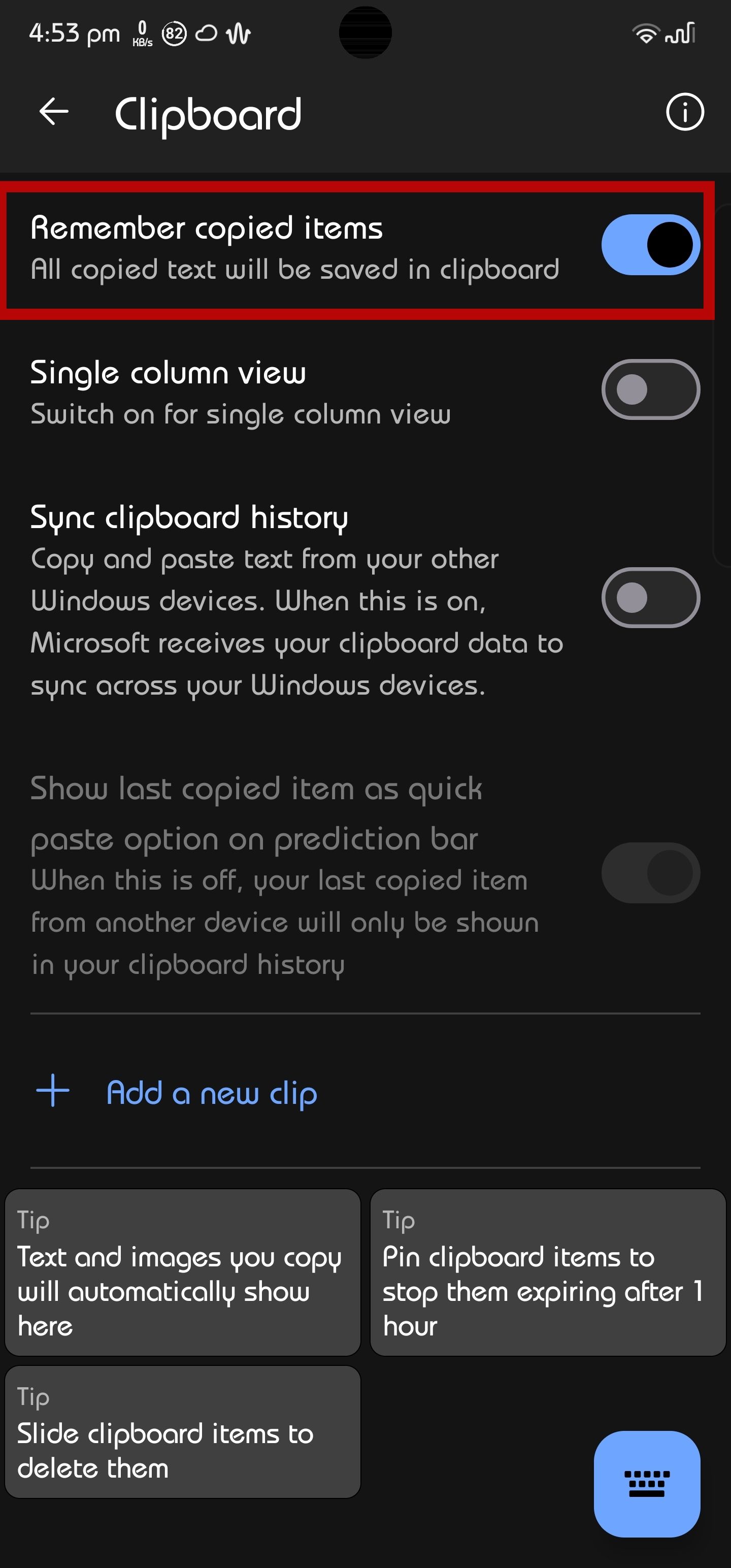The image size is (731, 1568).
Task: Turn off Remember copied items
Action: click(650, 245)
